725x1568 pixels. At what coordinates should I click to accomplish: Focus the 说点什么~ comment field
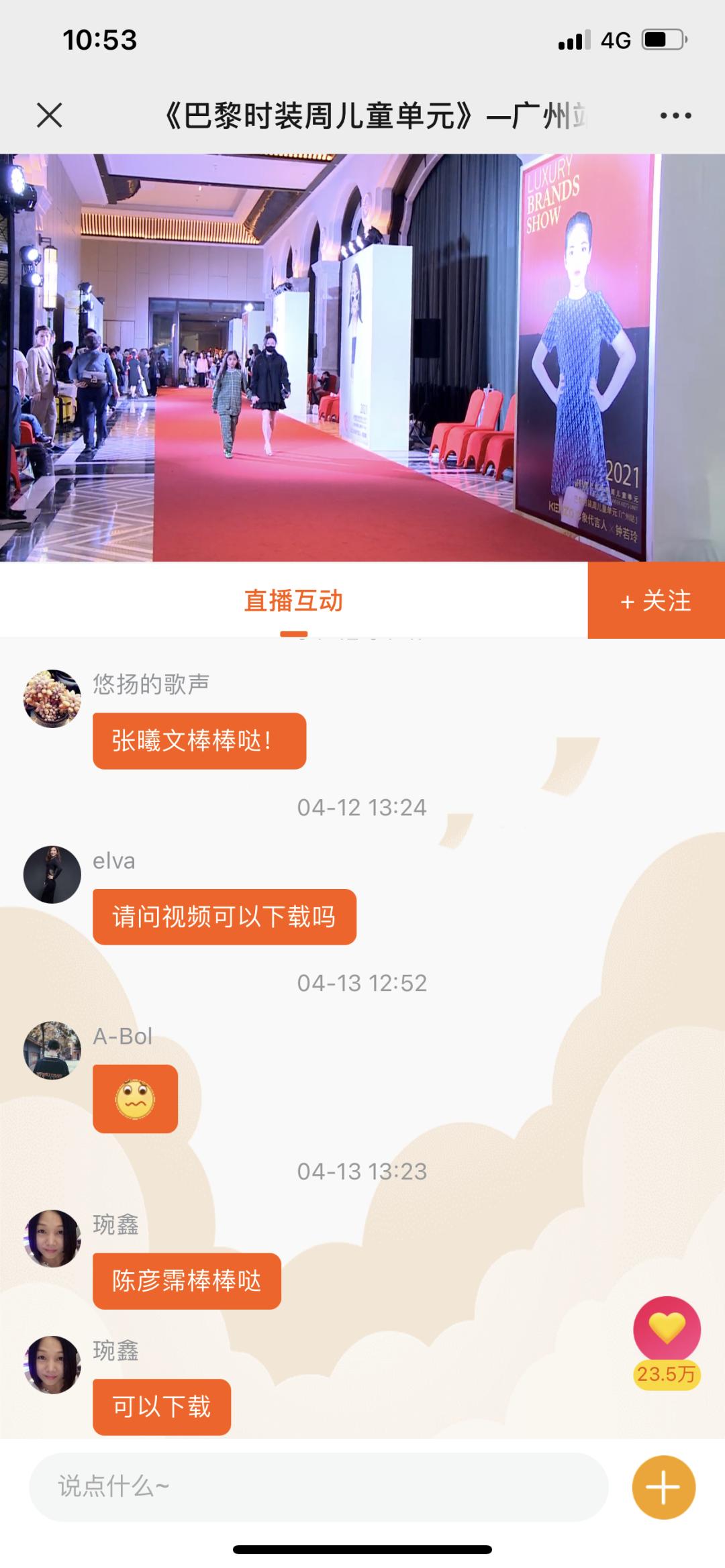[x=319, y=1487]
